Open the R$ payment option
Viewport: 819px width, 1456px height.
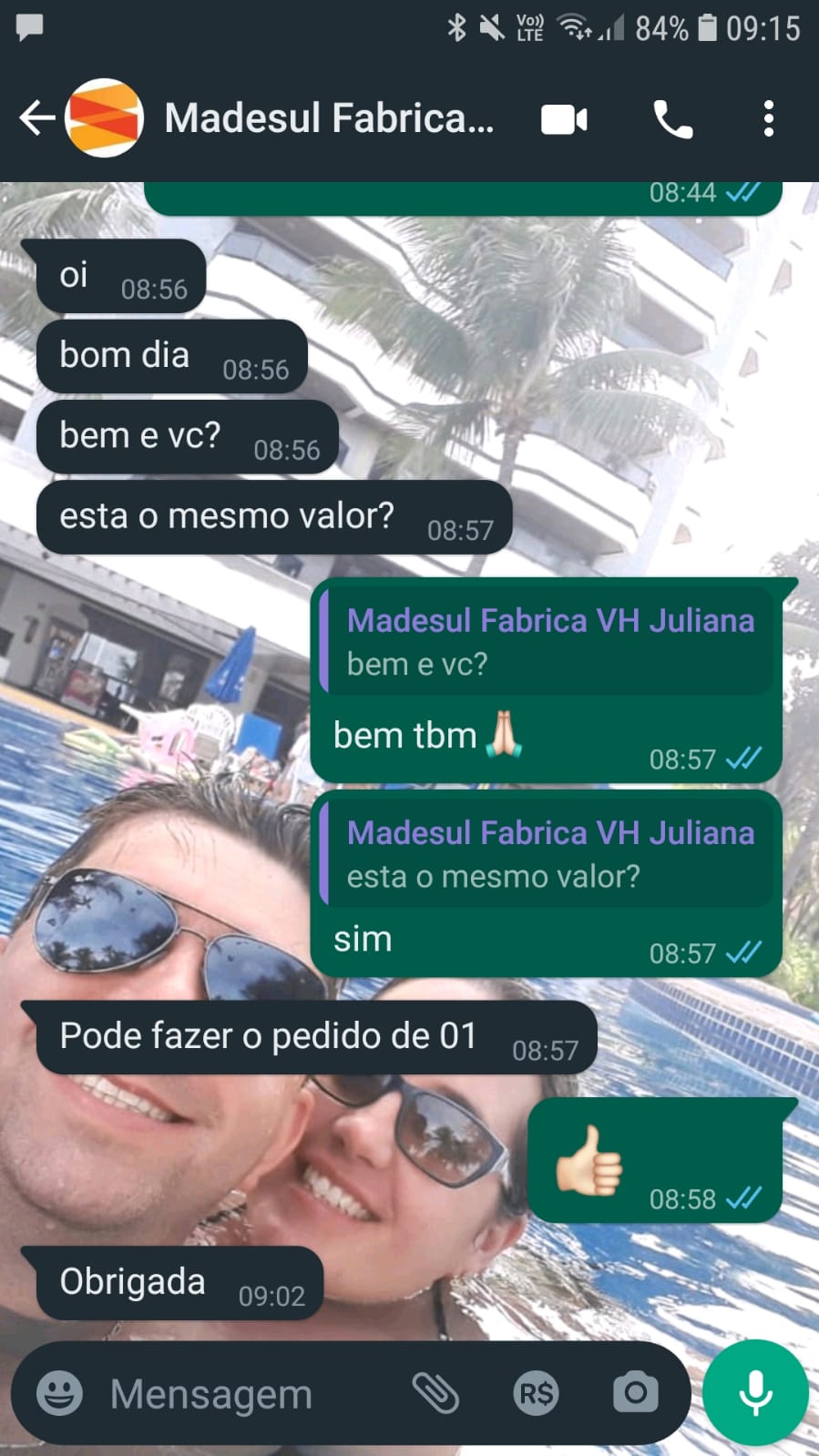[x=536, y=1393]
